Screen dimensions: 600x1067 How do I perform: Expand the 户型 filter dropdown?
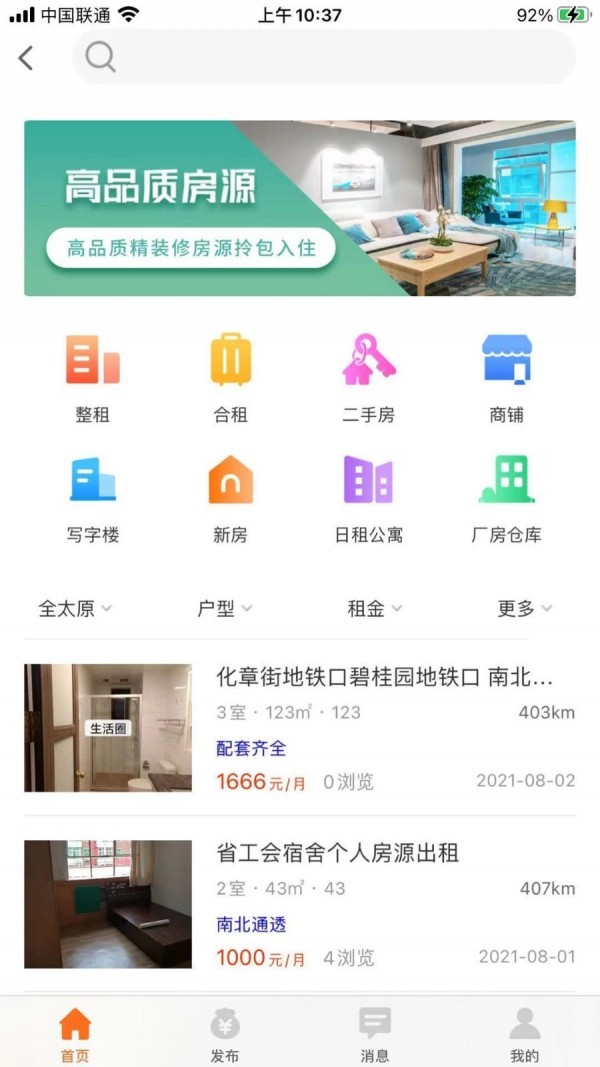224,608
